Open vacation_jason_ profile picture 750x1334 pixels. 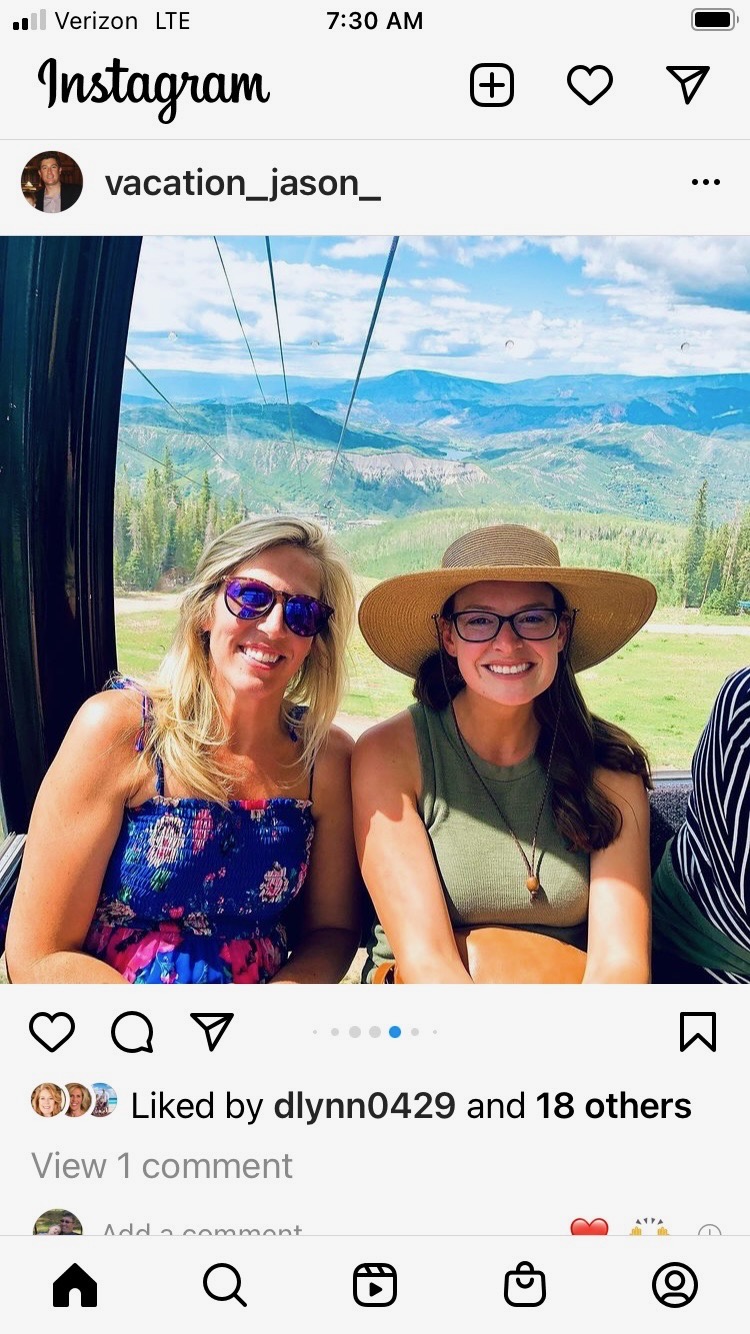pos(52,182)
